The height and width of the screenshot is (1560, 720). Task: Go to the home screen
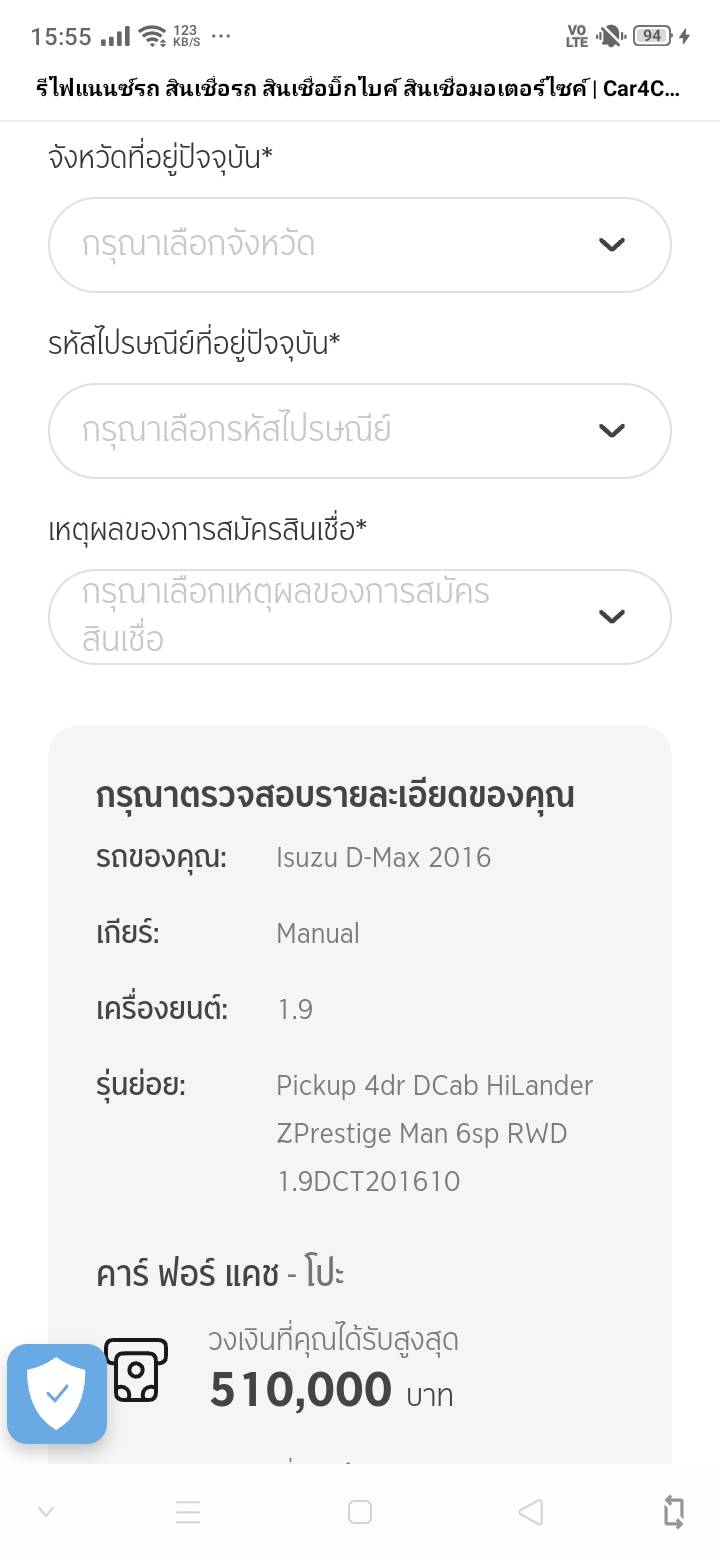360,1512
